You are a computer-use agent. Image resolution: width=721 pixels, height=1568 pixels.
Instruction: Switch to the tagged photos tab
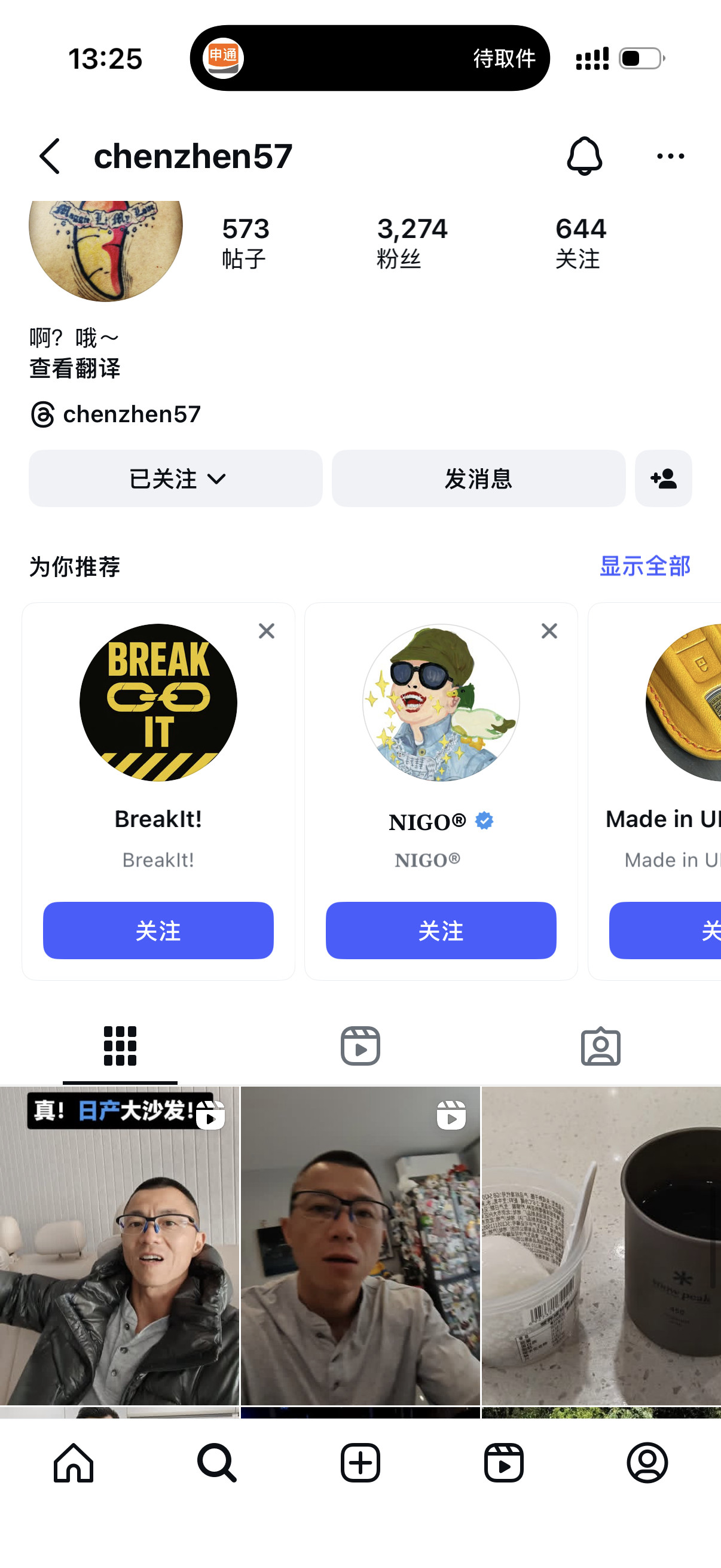tap(601, 1046)
